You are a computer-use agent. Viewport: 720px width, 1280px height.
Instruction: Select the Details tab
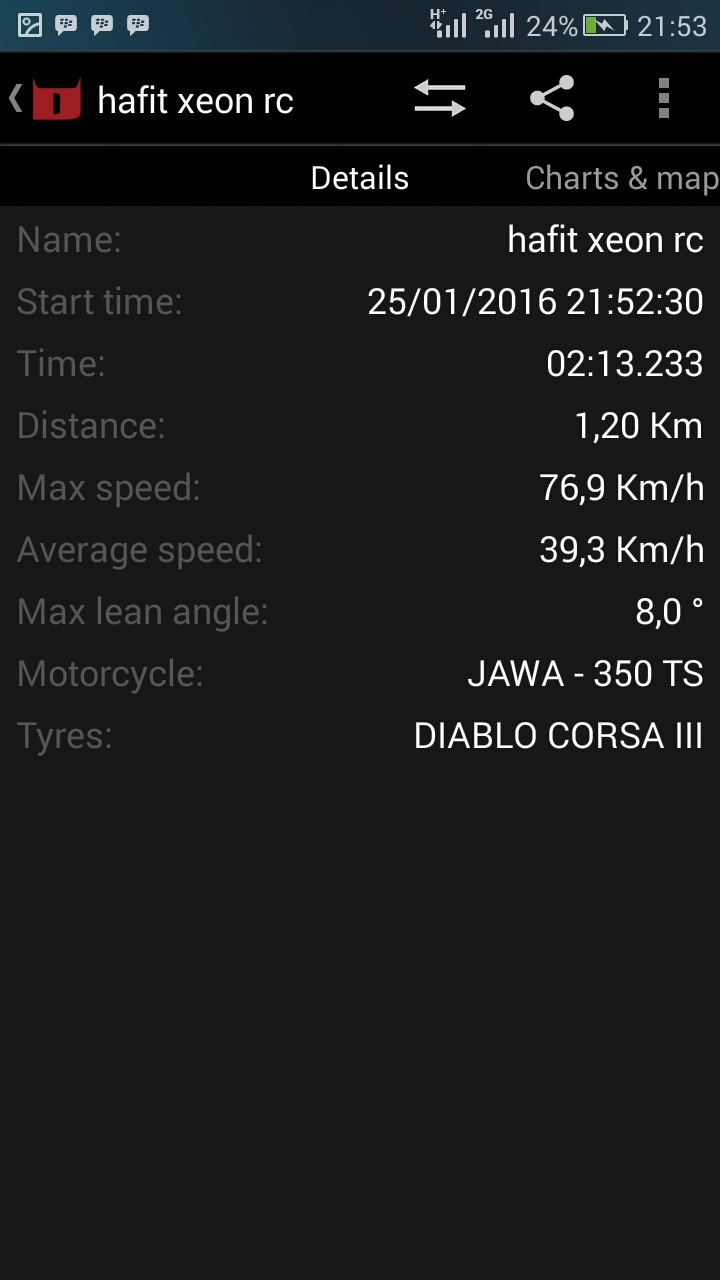pos(360,178)
